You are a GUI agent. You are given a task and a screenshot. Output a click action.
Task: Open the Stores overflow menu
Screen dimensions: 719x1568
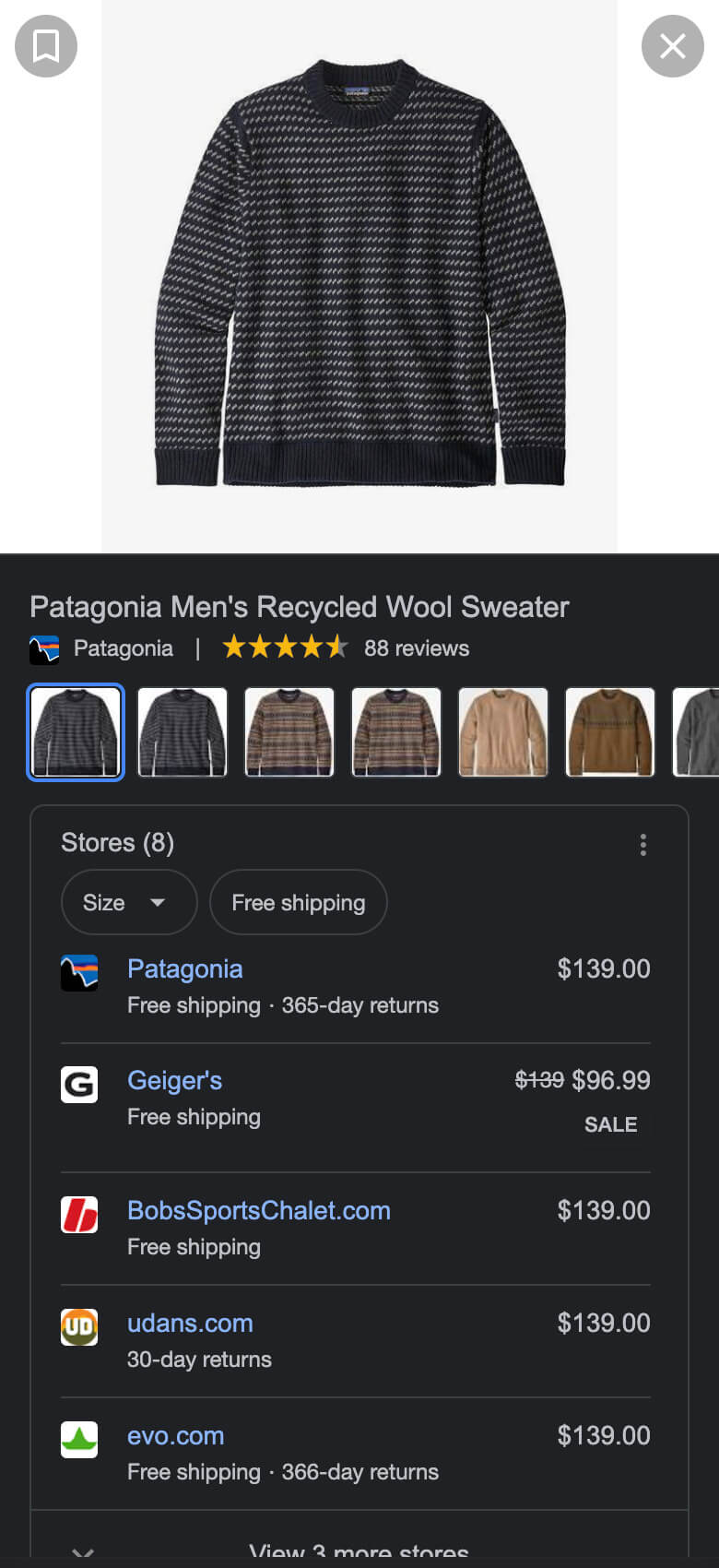tap(643, 845)
